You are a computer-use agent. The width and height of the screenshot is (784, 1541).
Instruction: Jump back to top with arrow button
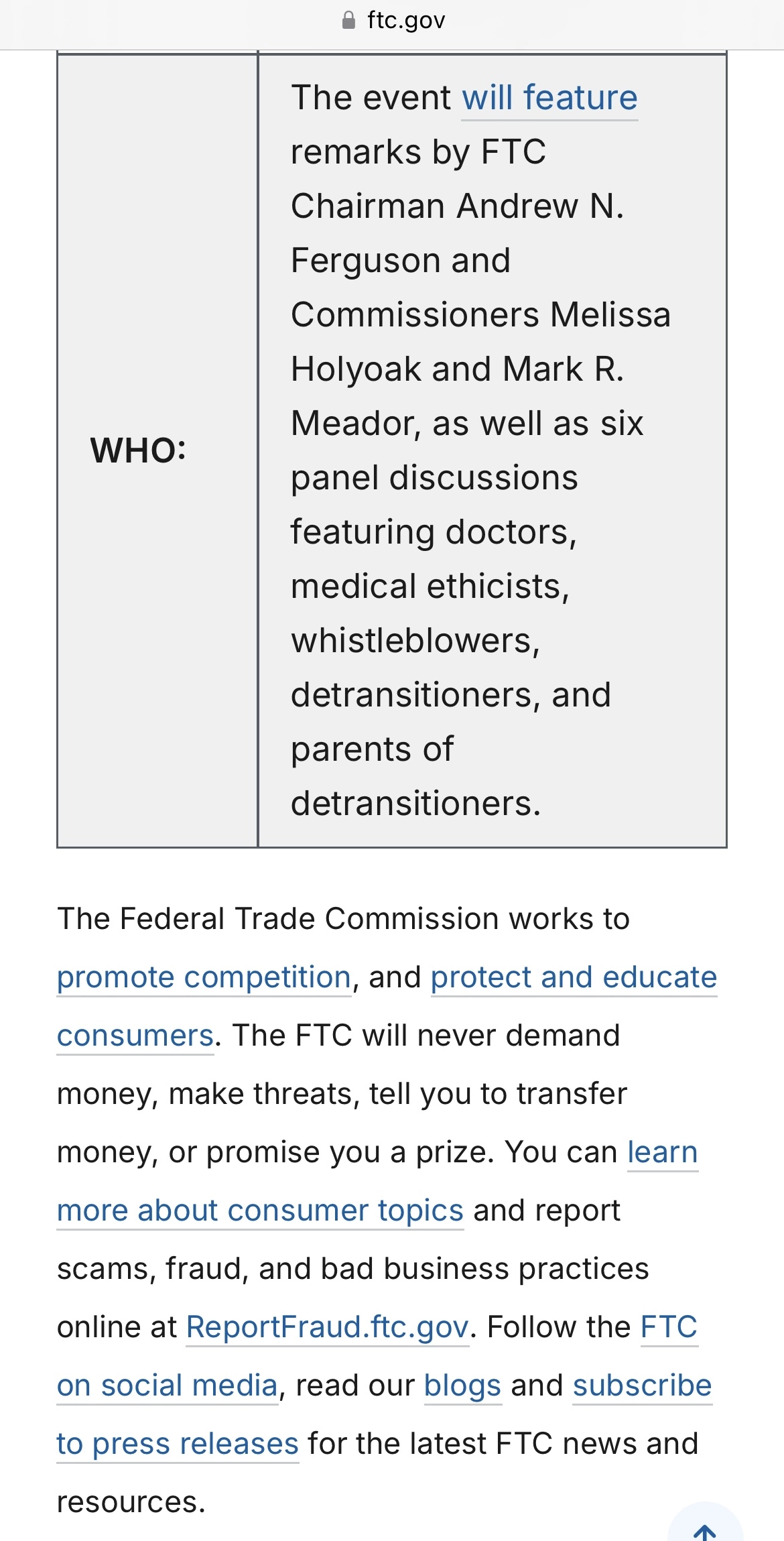click(x=704, y=1530)
